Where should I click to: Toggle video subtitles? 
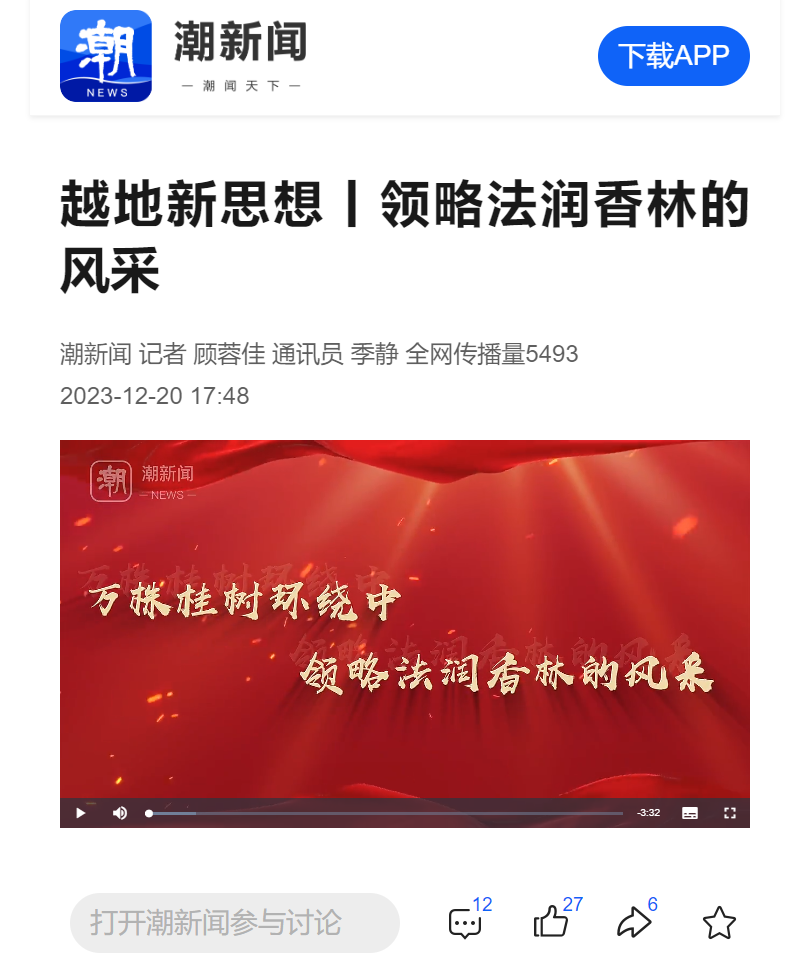tap(690, 813)
